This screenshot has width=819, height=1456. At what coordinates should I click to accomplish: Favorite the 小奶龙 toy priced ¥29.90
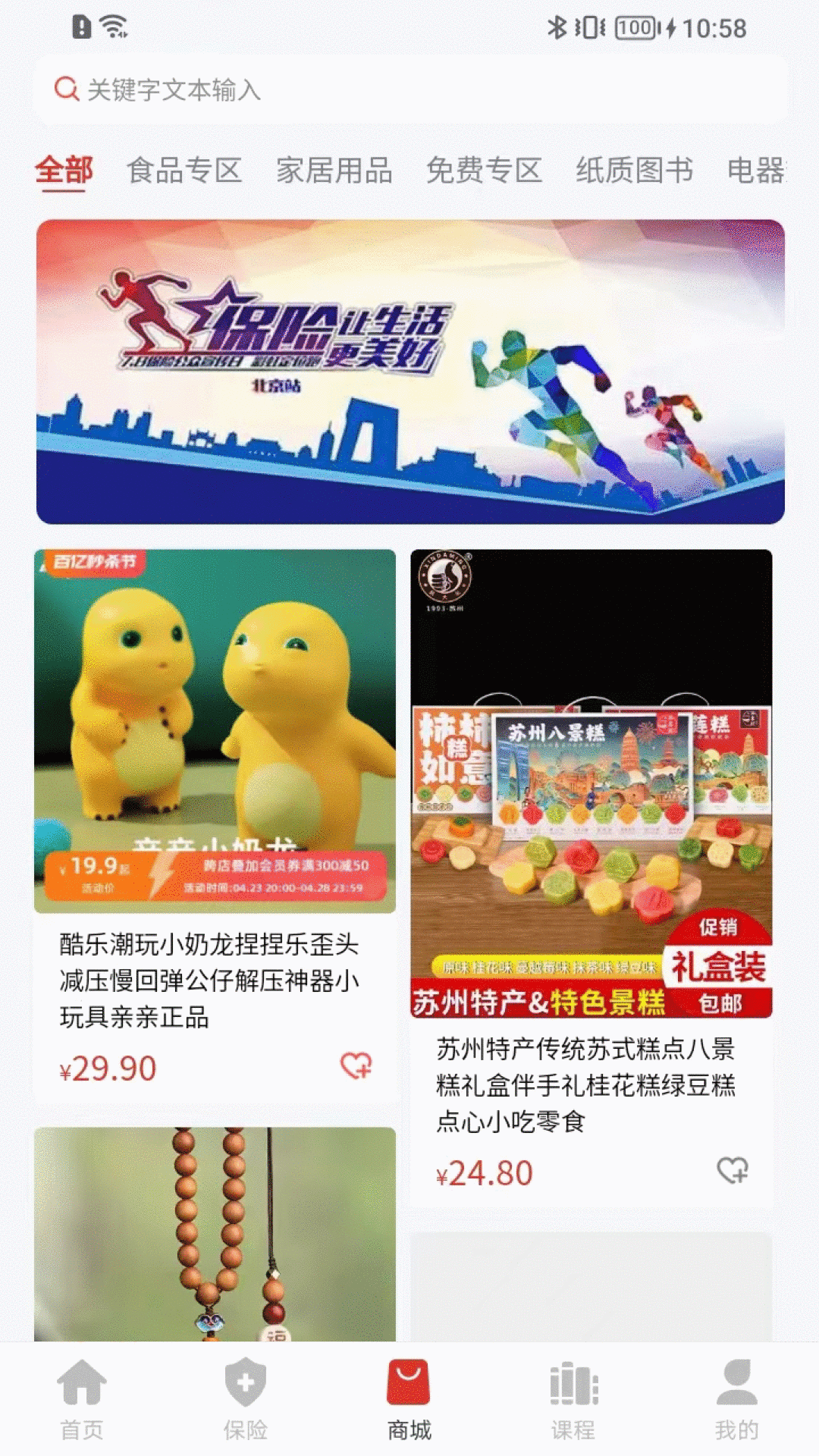[355, 1065]
